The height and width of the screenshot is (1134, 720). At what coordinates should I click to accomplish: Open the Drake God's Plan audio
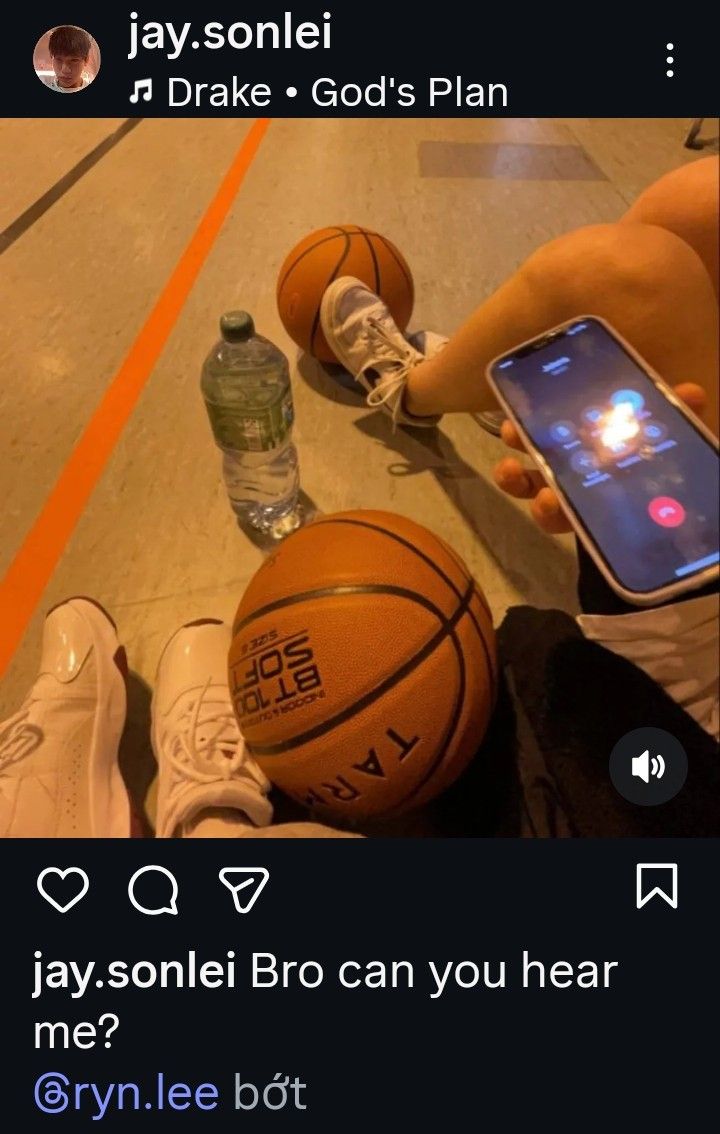coord(320,93)
